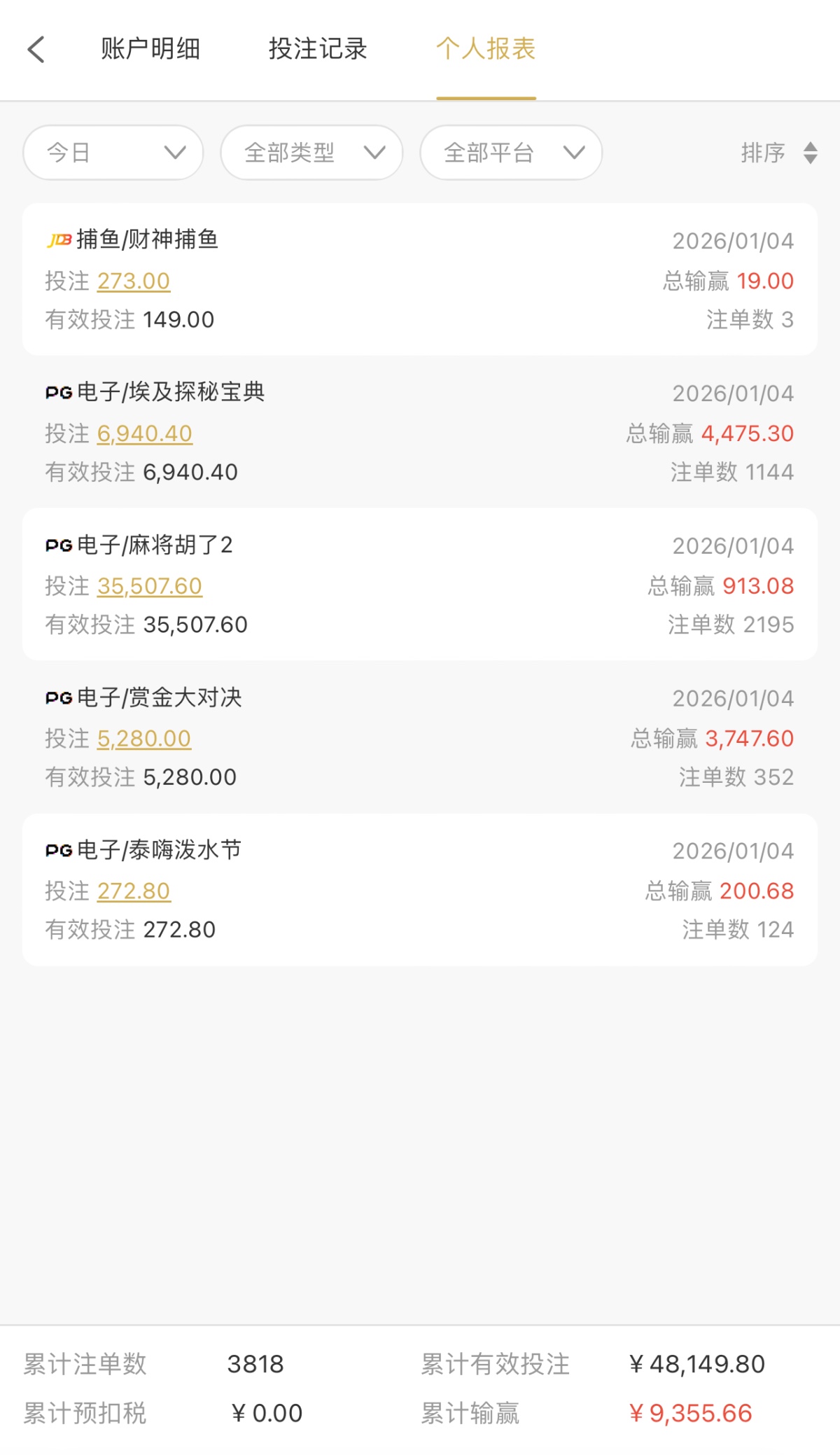Open the 全部平台 filter dropdown
This screenshot has height=1455, width=840.
tap(511, 153)
